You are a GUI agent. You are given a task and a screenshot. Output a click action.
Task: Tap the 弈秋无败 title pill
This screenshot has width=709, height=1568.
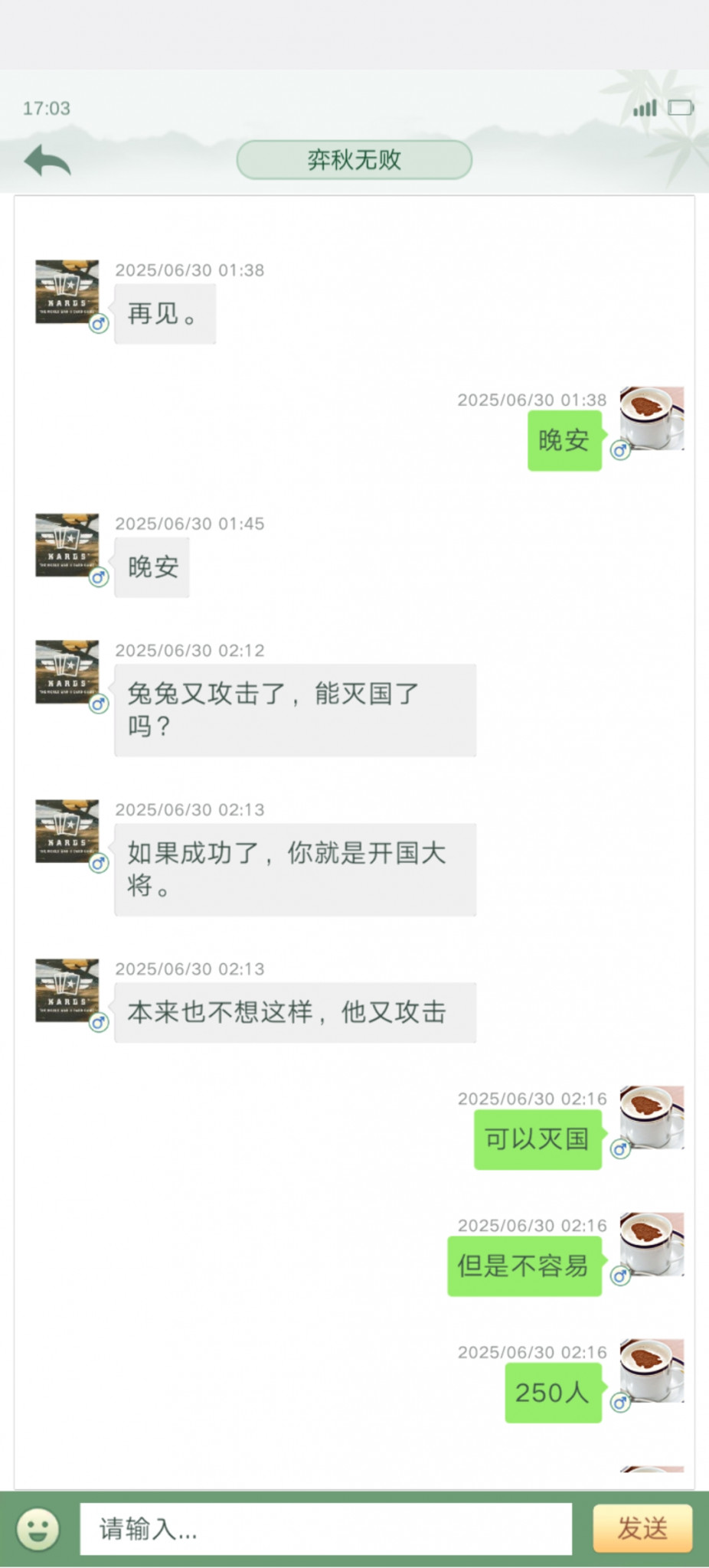354,160
